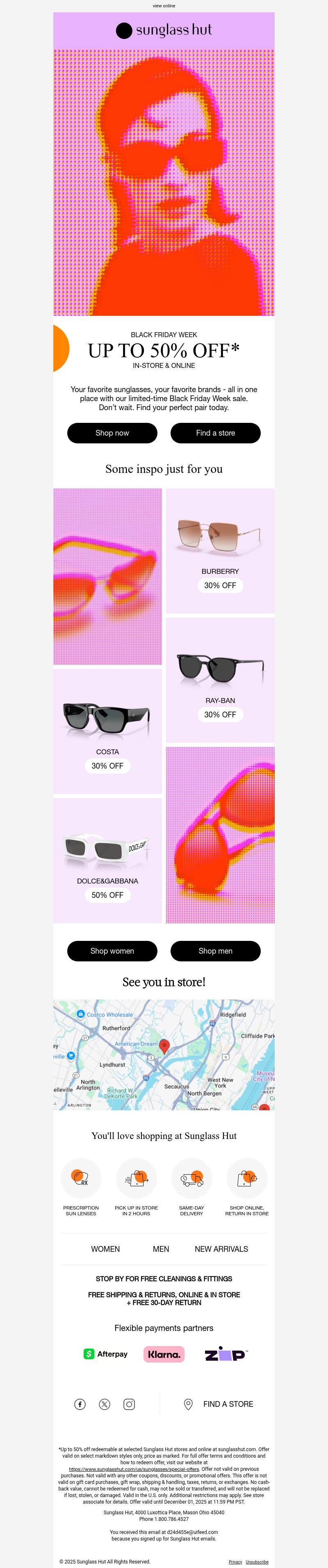328x1568 pixels.
Task: Open the Ray-Ban 30% off tile
Action: pos(220,680)
